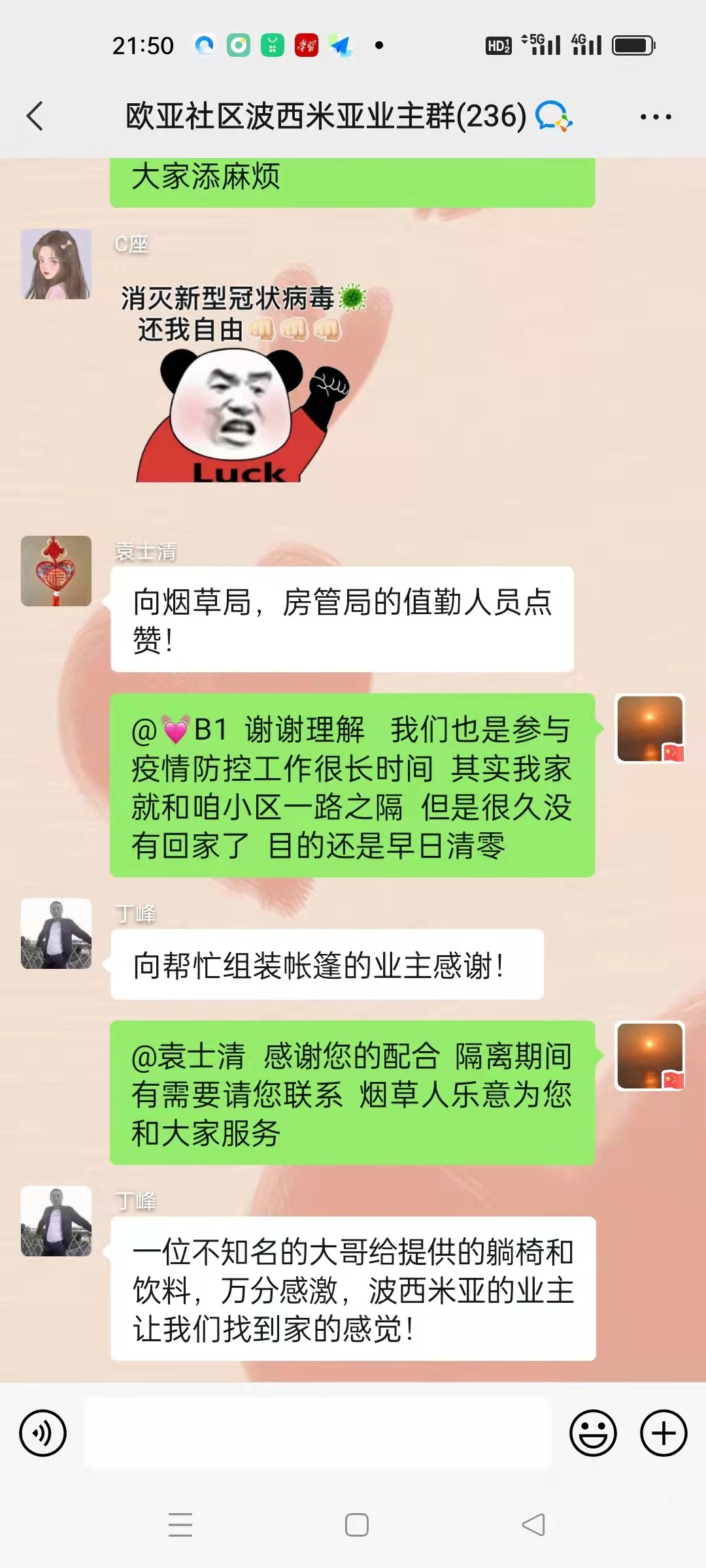This screenshot has width=706, height=1568.
Task: Open C座's profile avatar
Action: click(56, 264)
